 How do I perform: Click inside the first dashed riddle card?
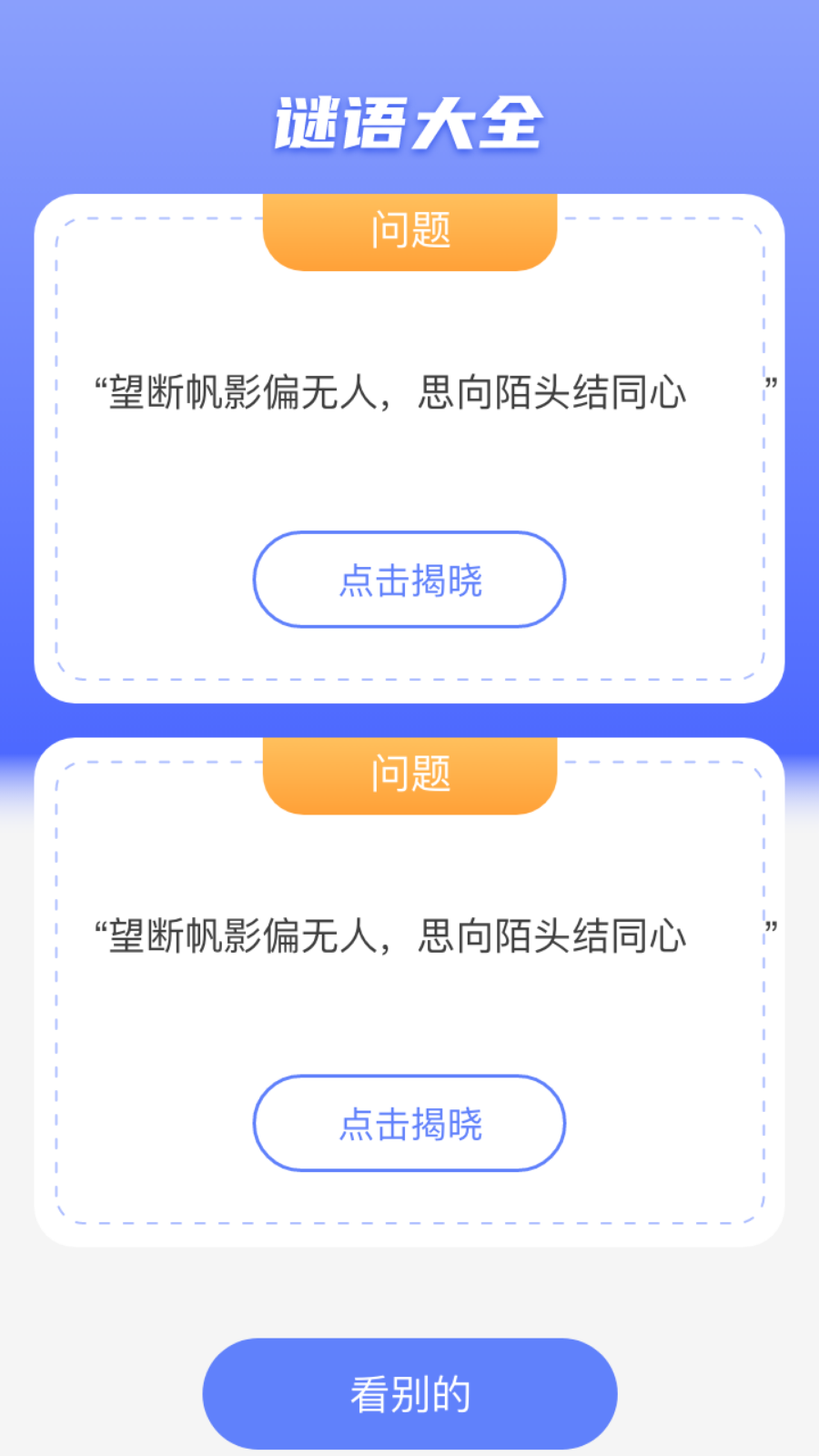point(409,455)
